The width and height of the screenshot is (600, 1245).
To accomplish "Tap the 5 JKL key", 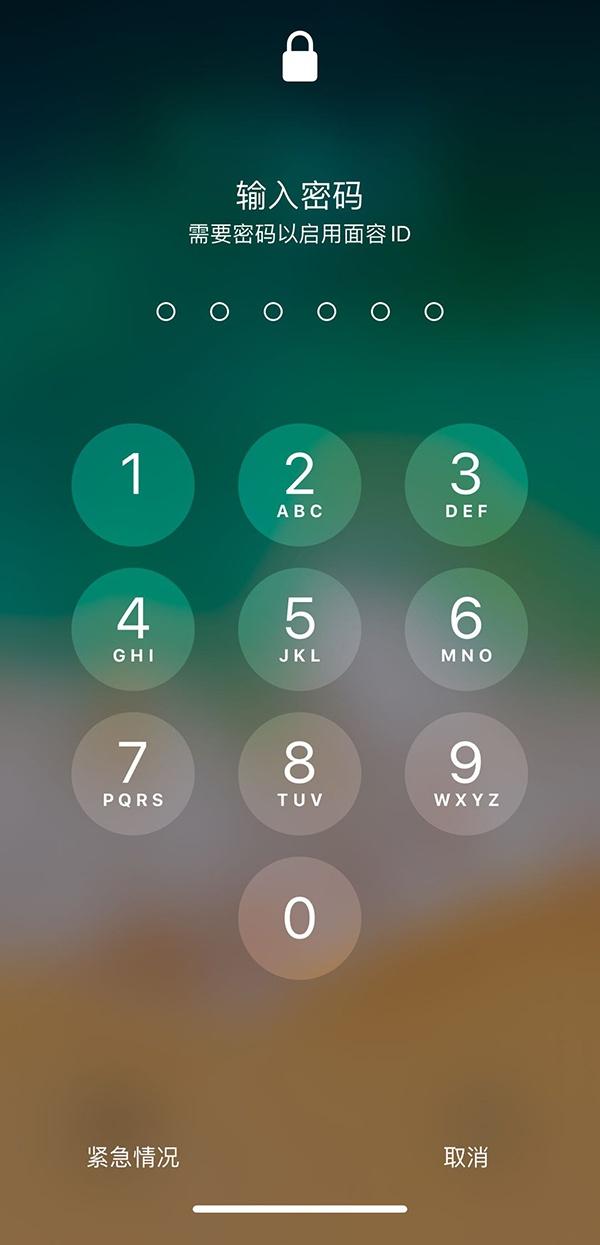I will pyautogui.click(x=300, y=629).
